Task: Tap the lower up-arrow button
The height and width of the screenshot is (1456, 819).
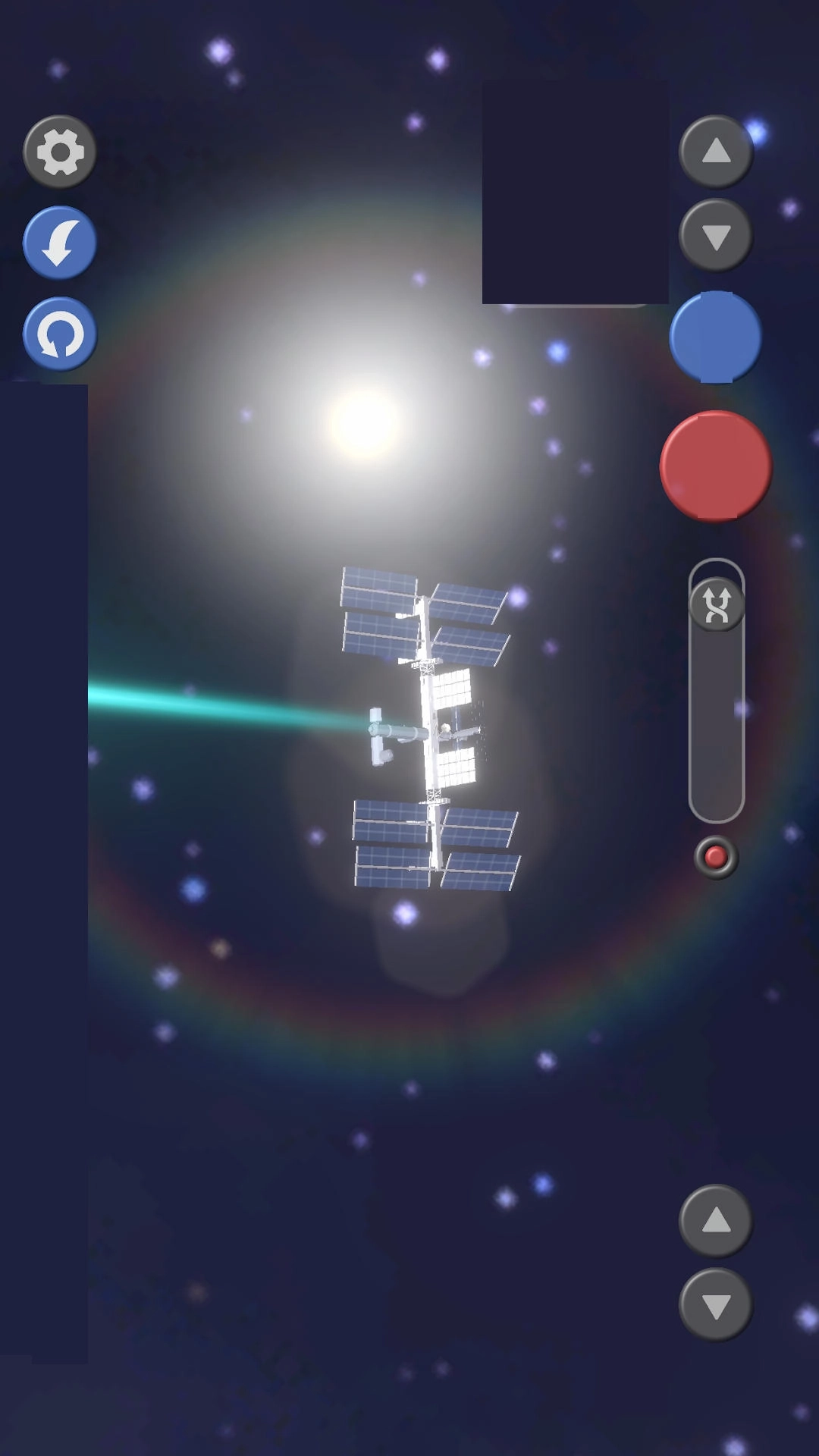Action: [x=716, y=1221]
